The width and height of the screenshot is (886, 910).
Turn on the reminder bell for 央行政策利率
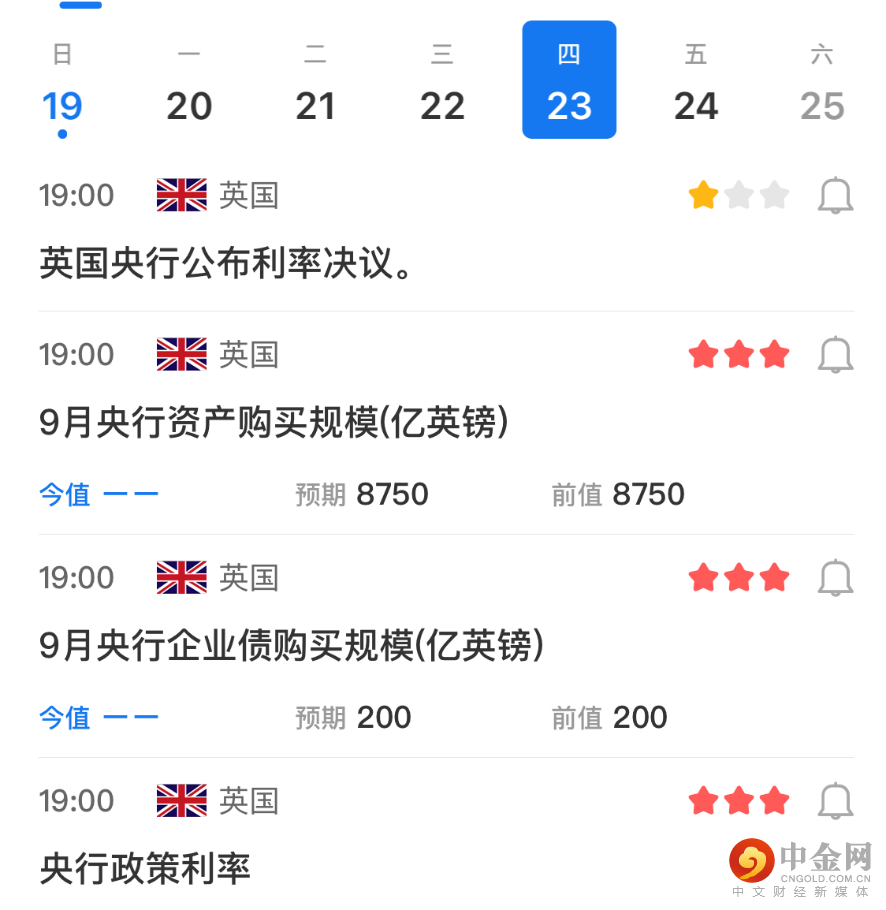(x=835, y=801)
